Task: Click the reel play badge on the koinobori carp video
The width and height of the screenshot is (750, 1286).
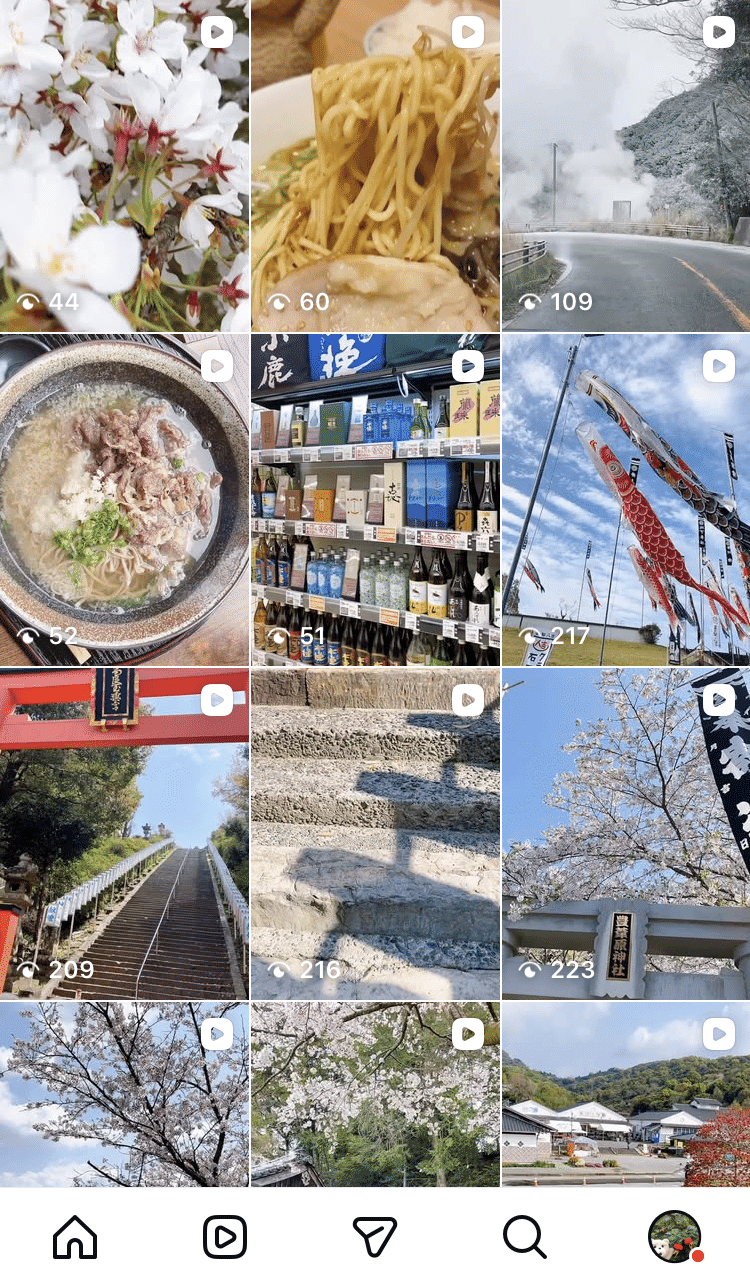Action: click(719, 364)
